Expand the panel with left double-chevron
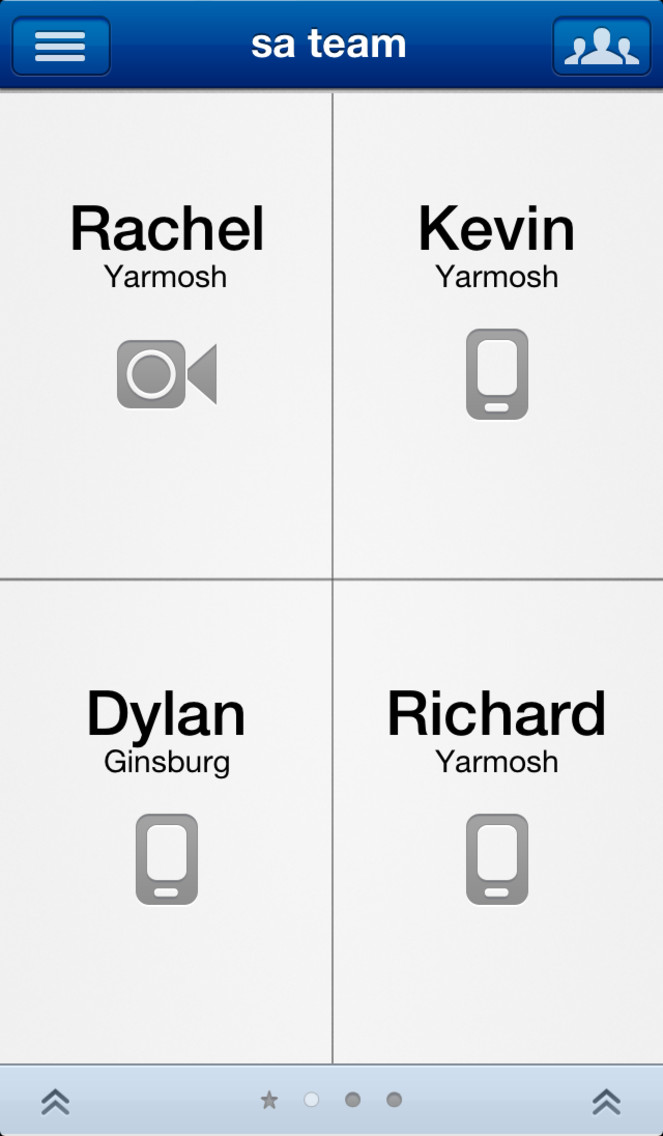 56,1101
